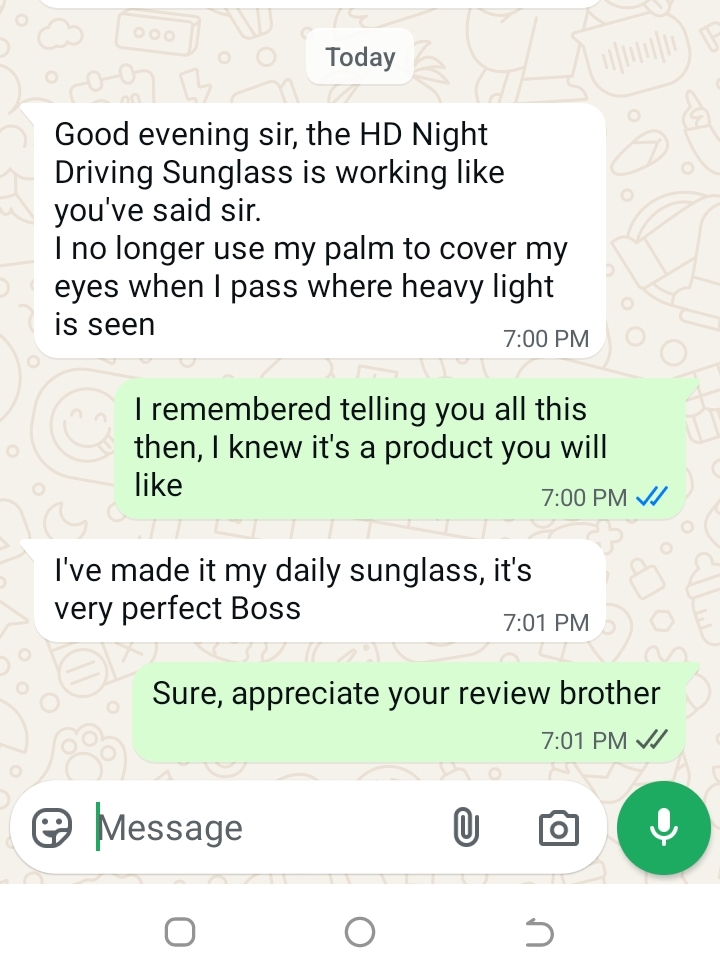Go back with the system back button
Screen dimensions: 720x980
point(539,933)
